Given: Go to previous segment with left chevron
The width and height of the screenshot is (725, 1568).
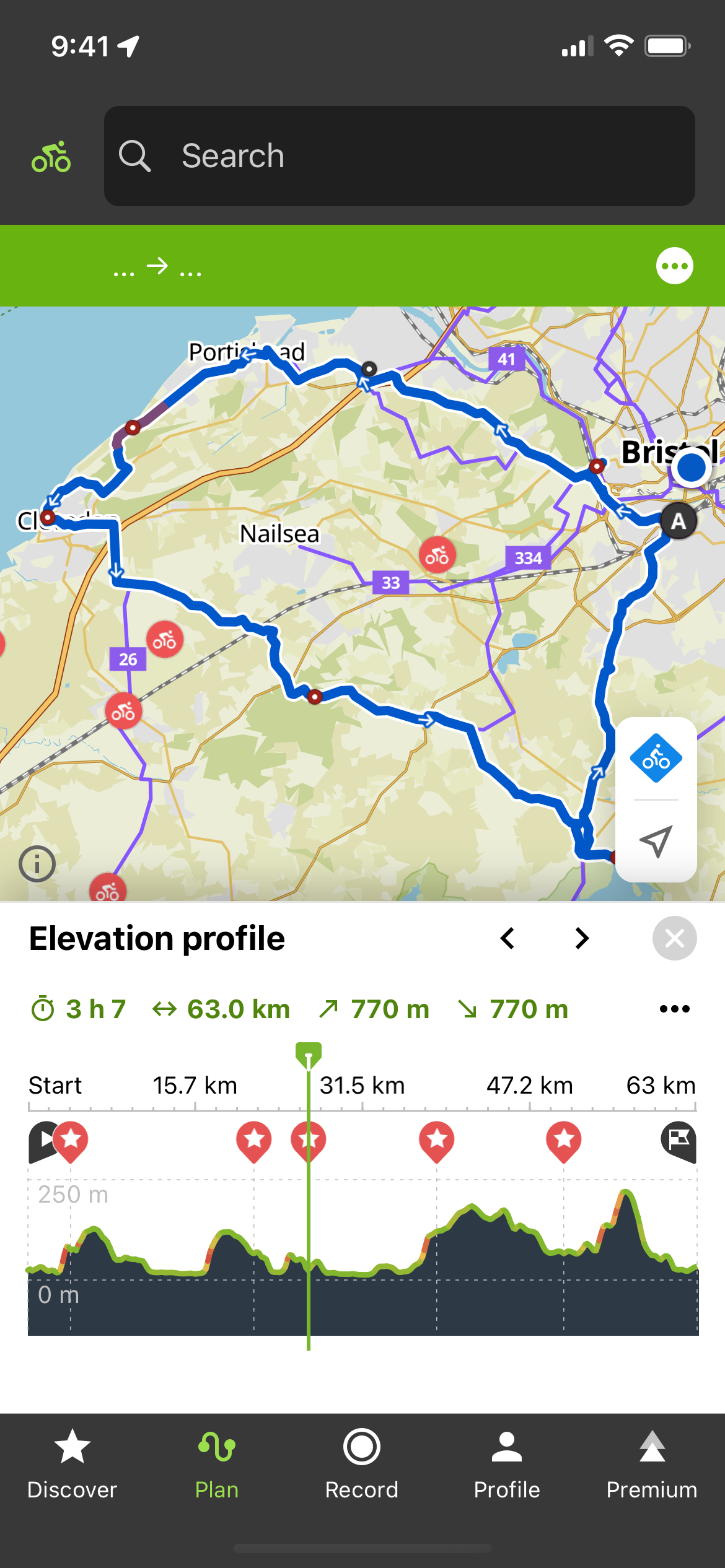Looking at the screenshot, I should pyautogui.click(x=507, y=938).
